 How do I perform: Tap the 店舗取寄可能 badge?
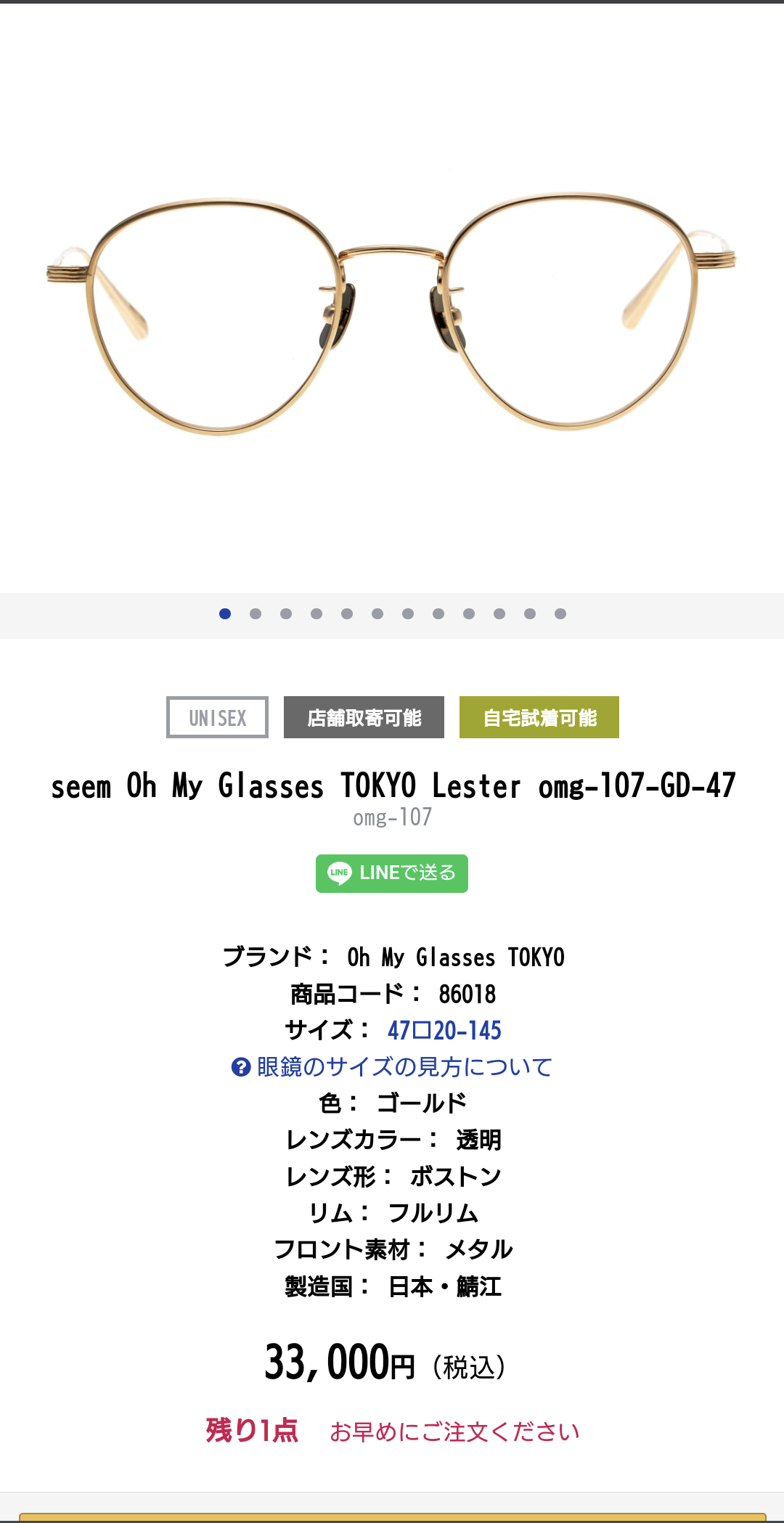point(364,717)
